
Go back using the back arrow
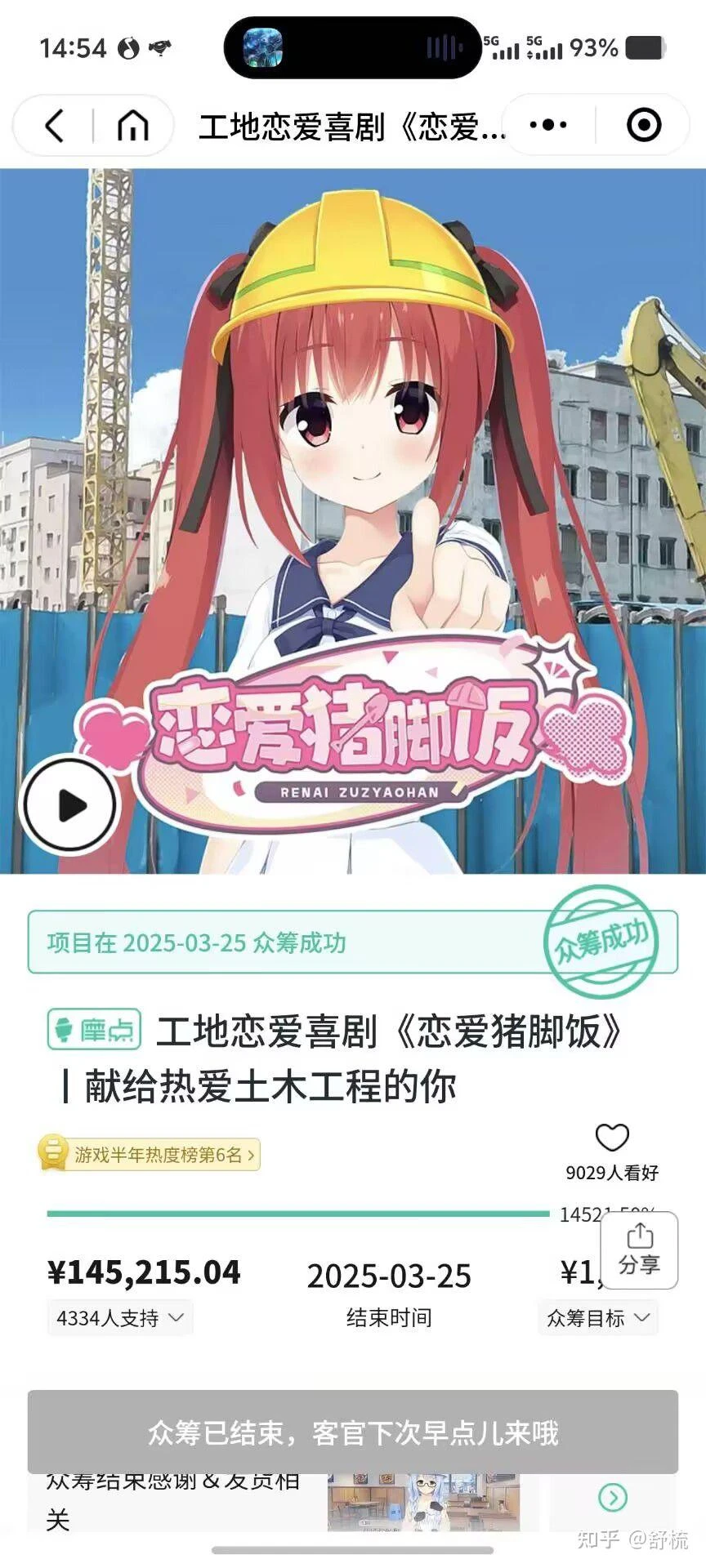55,126
